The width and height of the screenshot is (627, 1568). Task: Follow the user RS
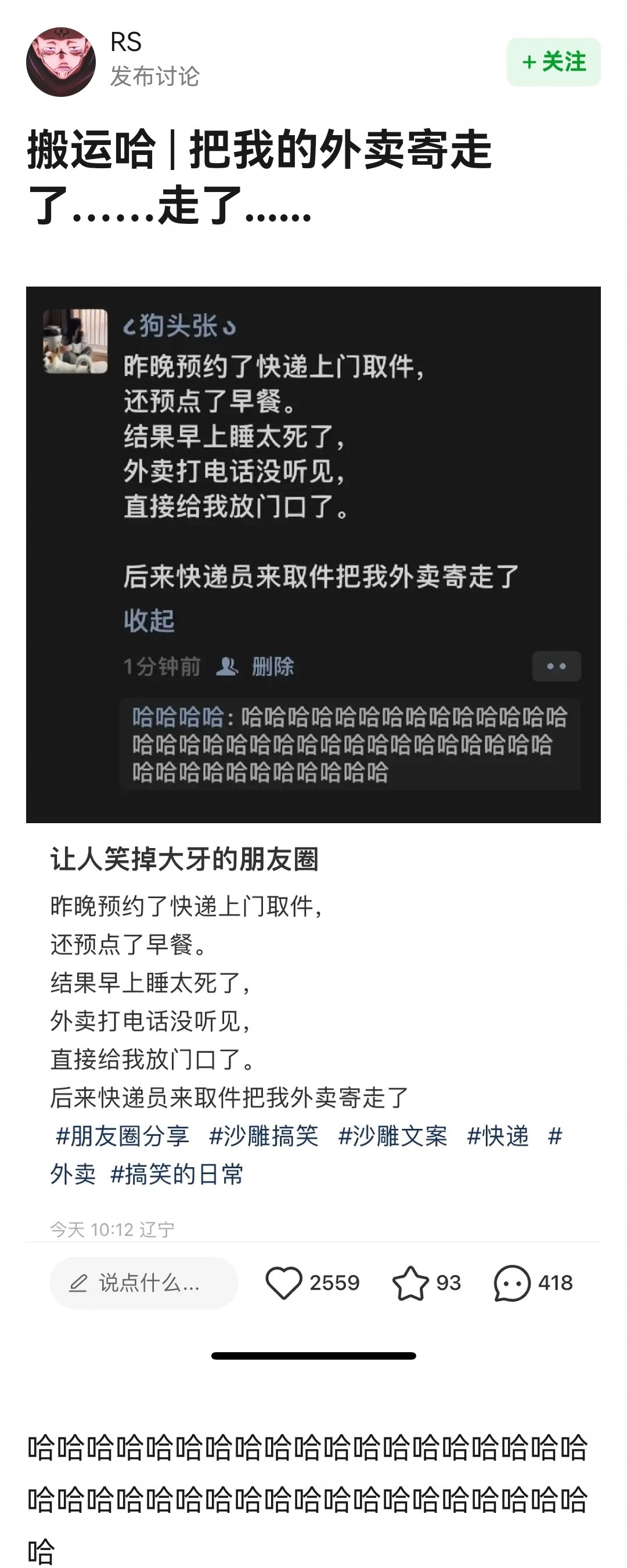pos(553,62)
